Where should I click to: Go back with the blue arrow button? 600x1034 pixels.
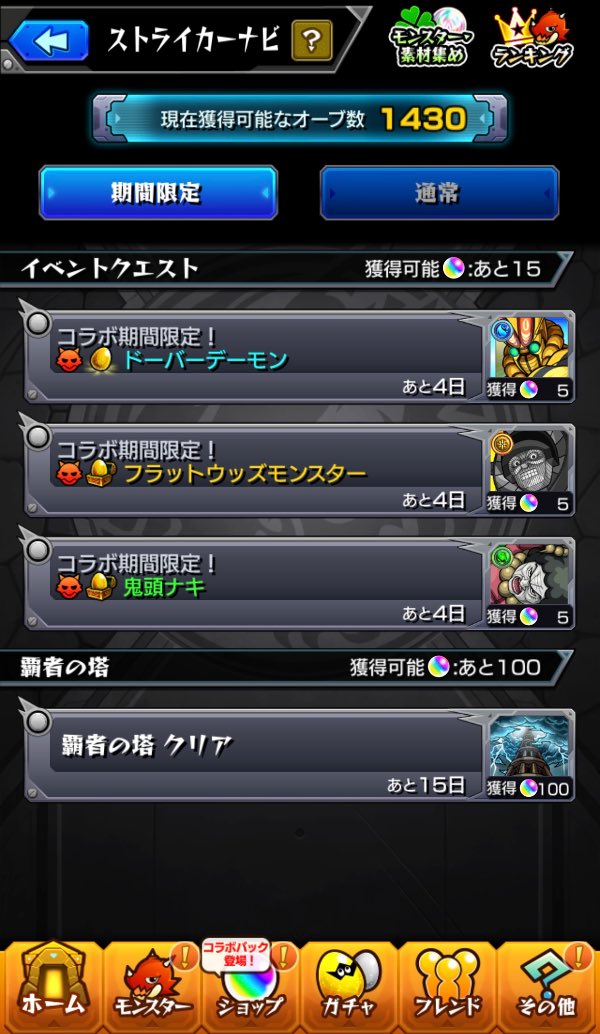(49, 41)
